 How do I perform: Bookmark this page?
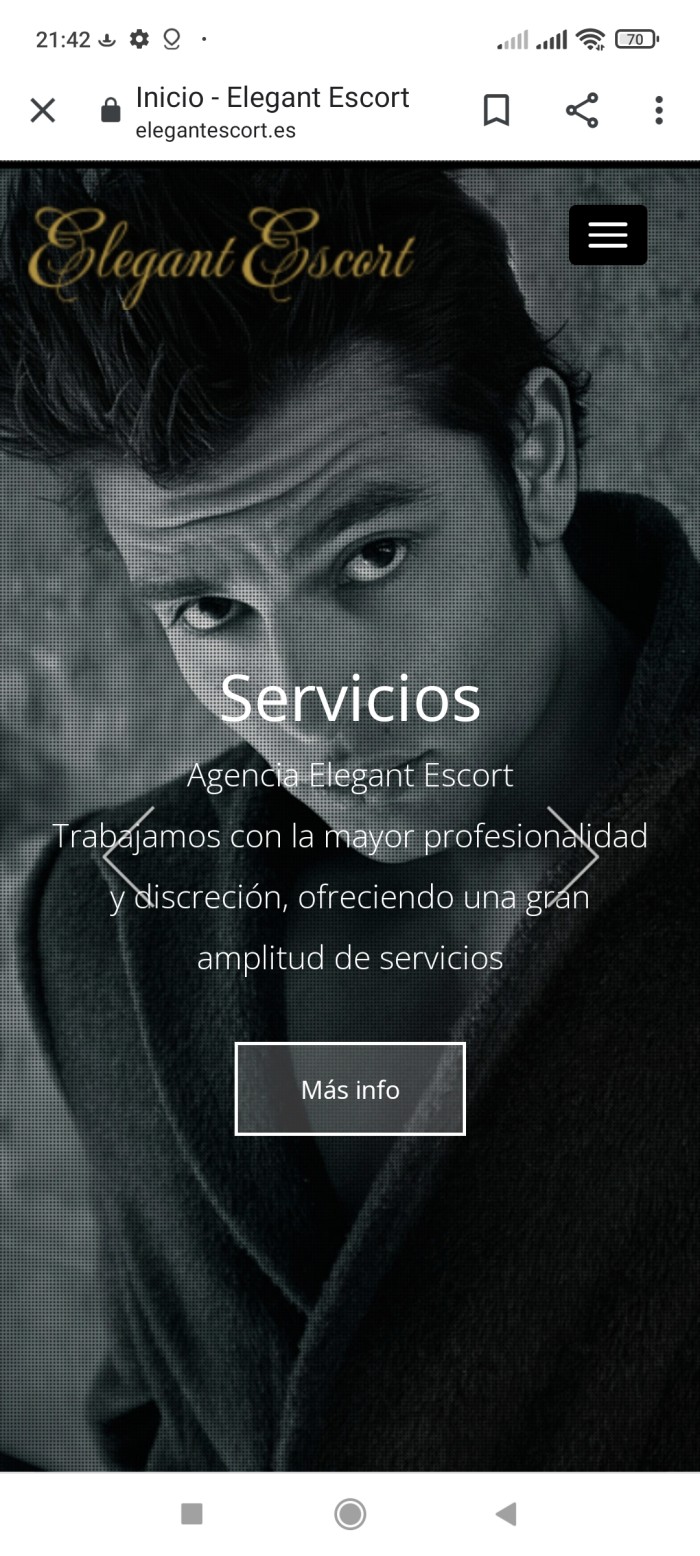pyautogui.click(x=496, y=110)
